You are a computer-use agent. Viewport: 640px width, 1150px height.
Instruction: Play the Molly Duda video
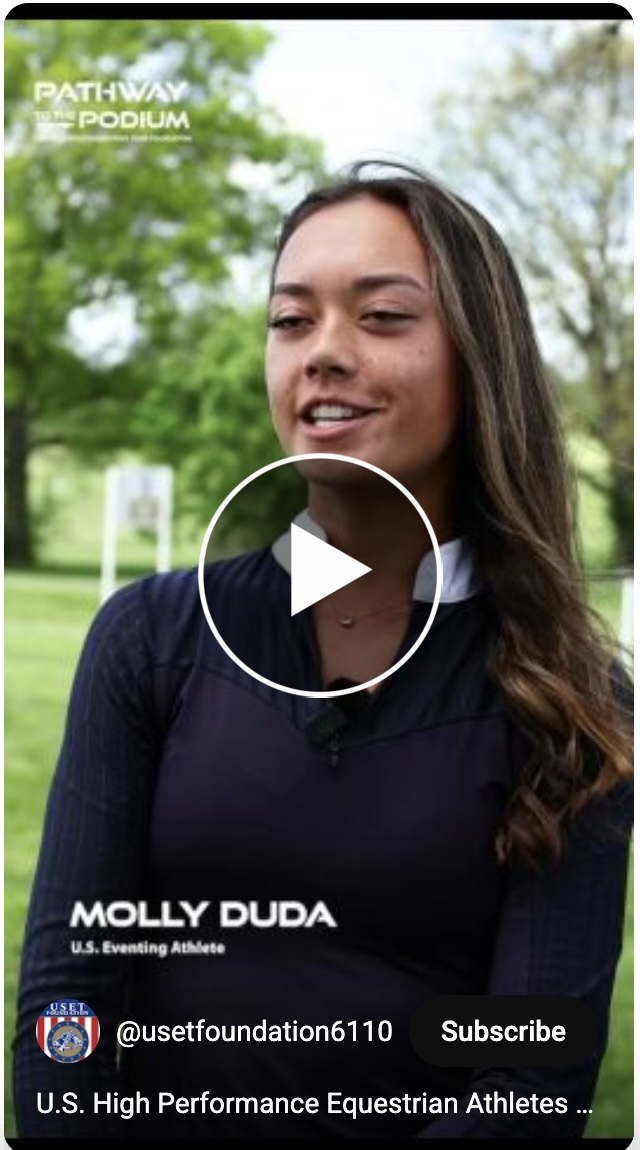click(320, 575)
